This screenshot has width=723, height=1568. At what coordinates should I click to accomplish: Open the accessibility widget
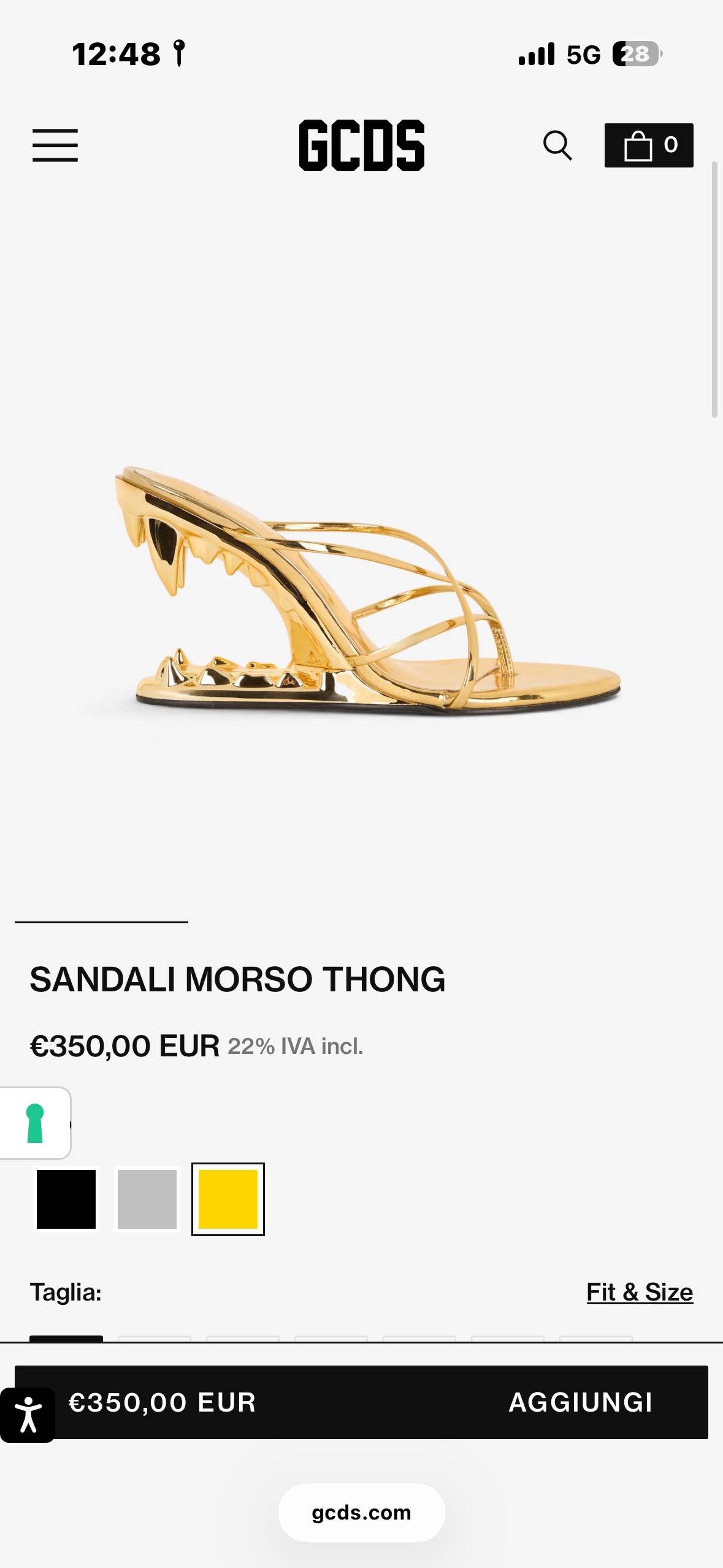(28, 1415)
